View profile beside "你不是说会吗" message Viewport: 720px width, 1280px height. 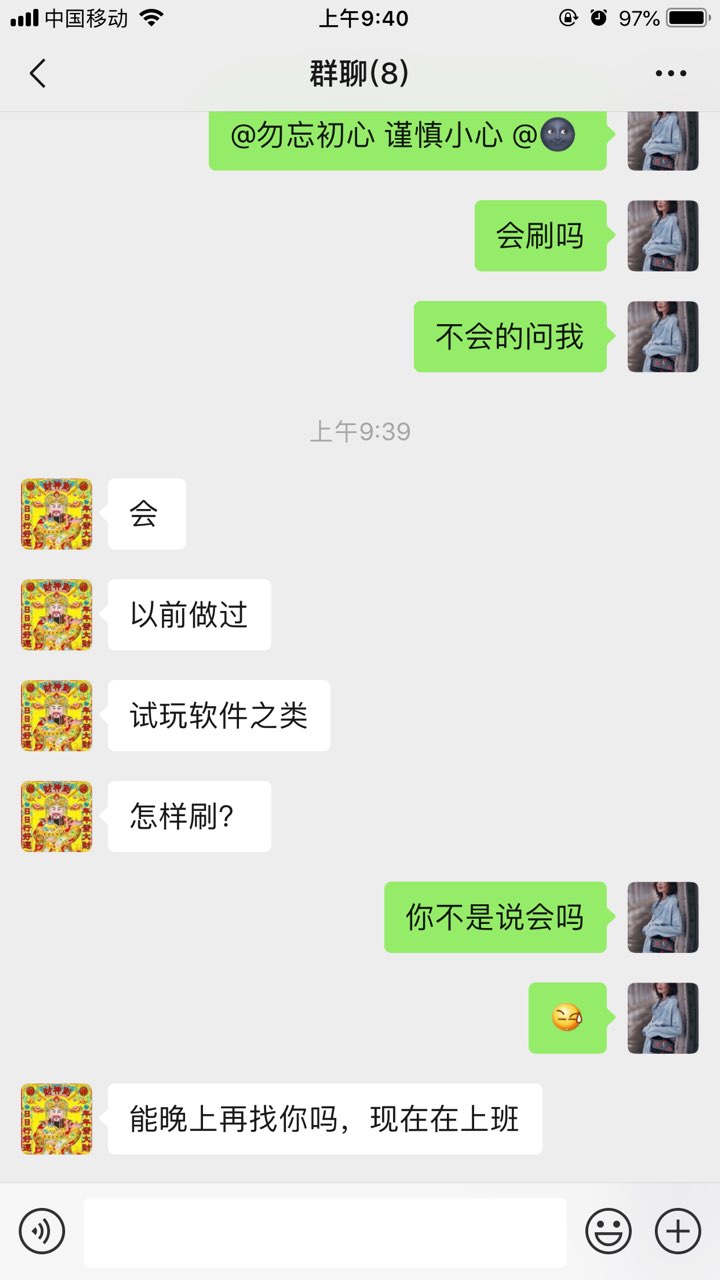pyautogui.click(x=663, y=917)
